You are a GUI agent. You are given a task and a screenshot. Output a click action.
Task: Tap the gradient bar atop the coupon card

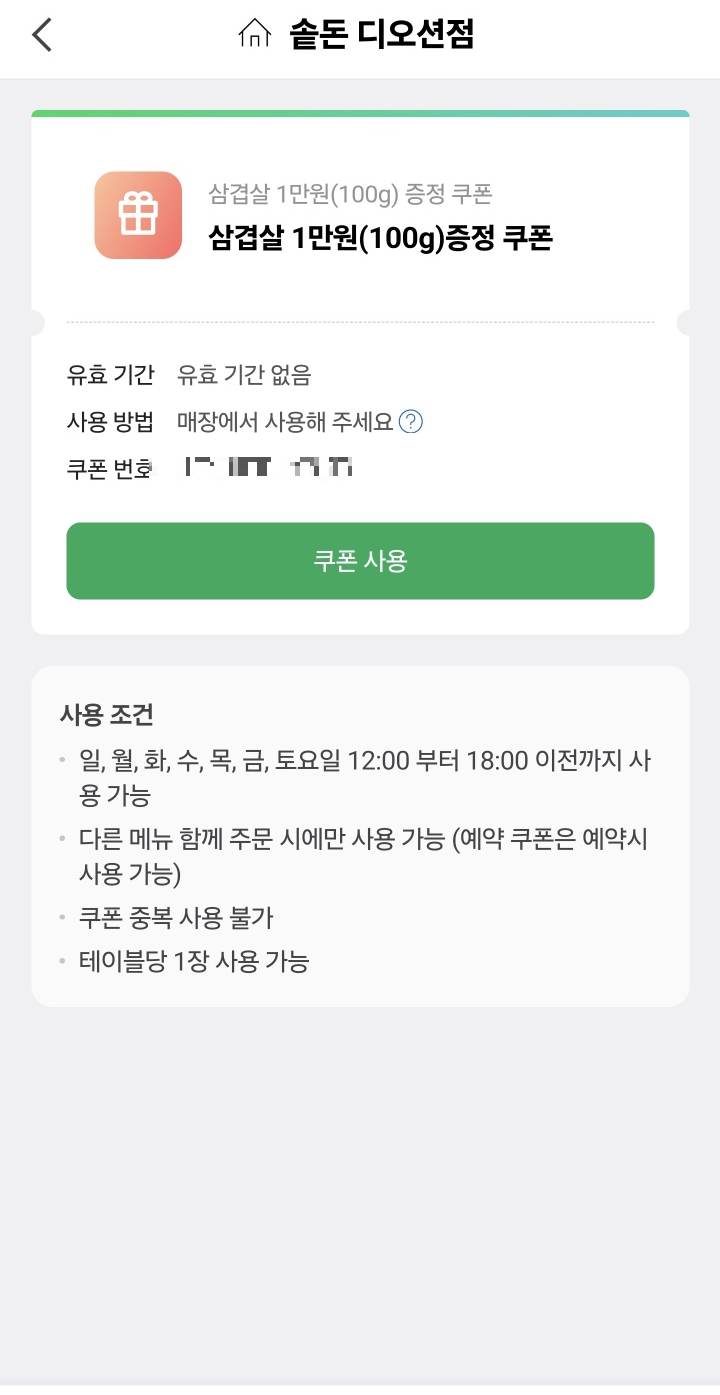[360, 113]
